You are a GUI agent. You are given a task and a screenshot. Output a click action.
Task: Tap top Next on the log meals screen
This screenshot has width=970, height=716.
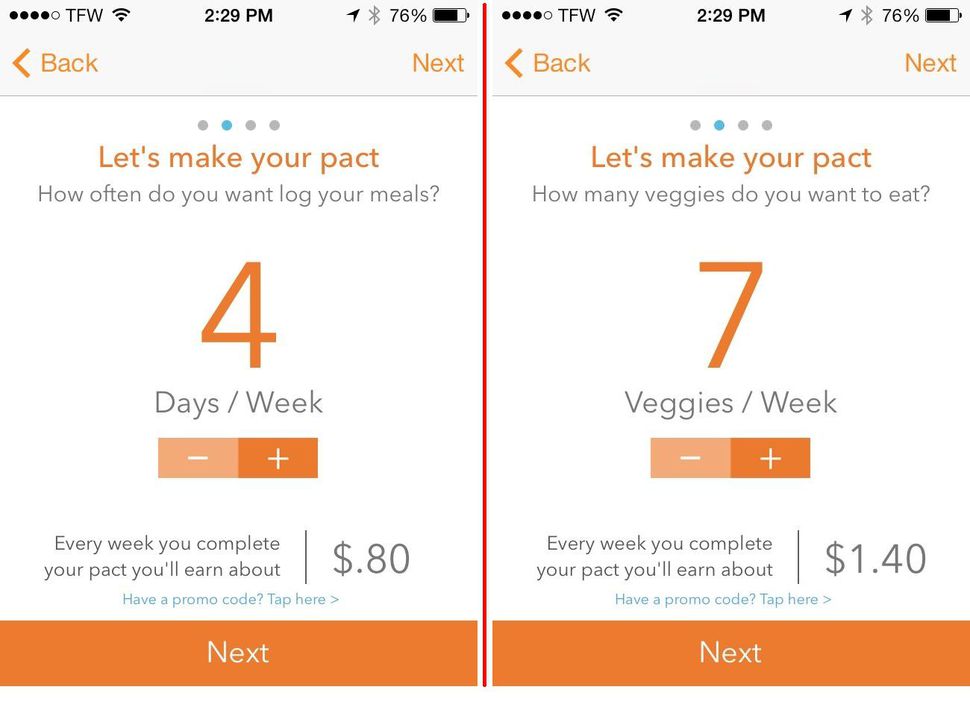click(438, 63)
